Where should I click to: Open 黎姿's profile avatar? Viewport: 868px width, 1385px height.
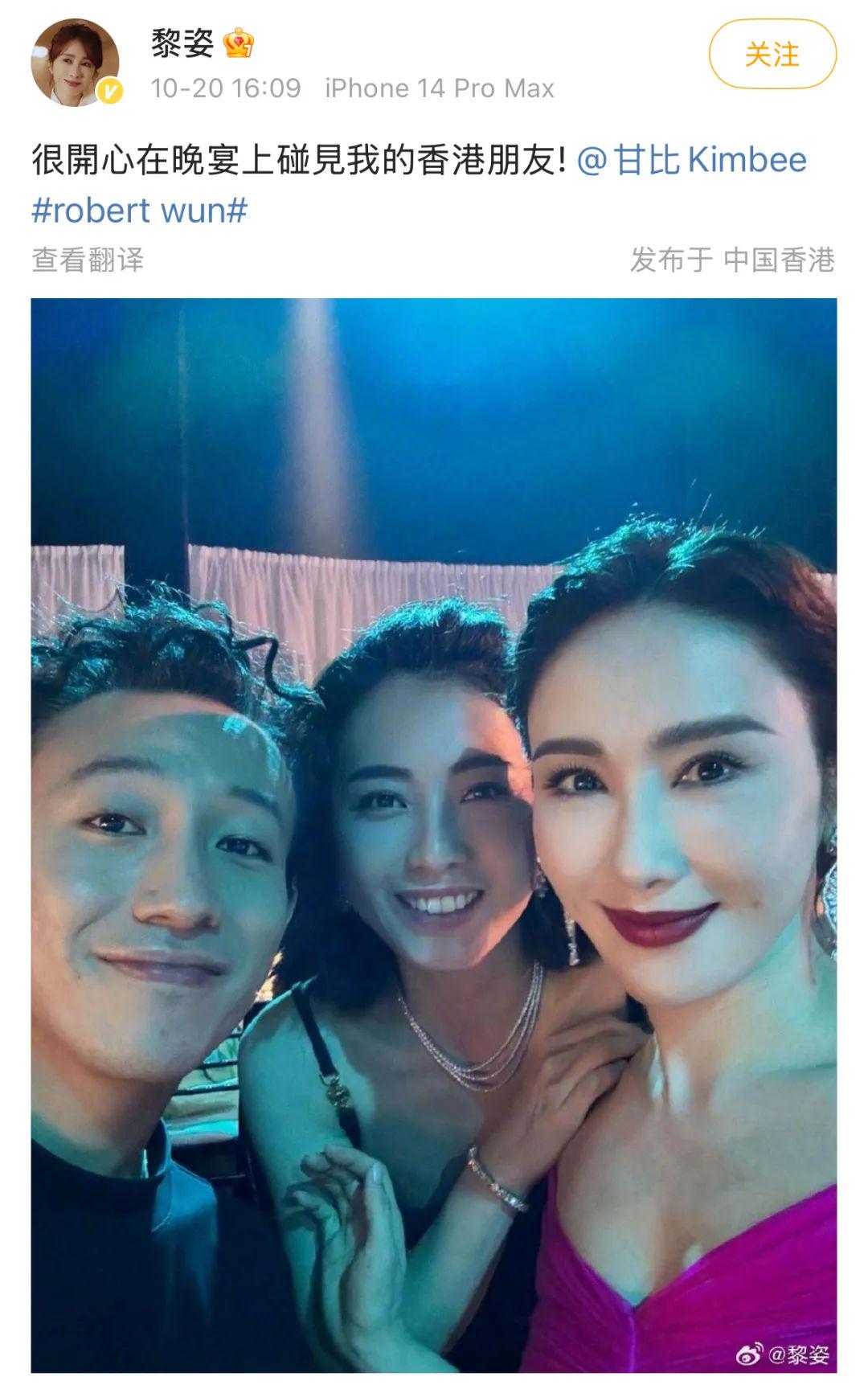pos(76,63)
